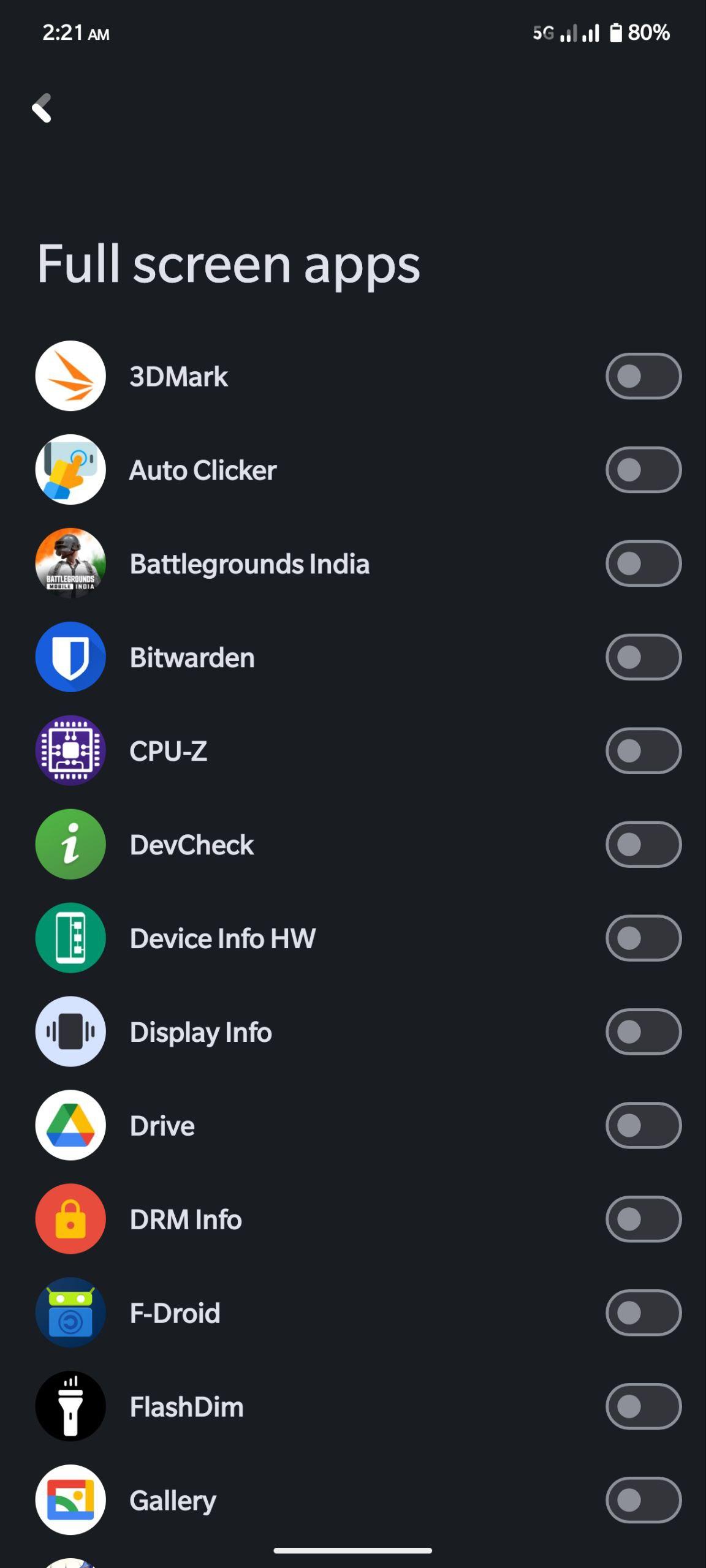This screenshot has width=706, height=1568.
Task: Switch on DRM Info toggle
Action: 643,1219
